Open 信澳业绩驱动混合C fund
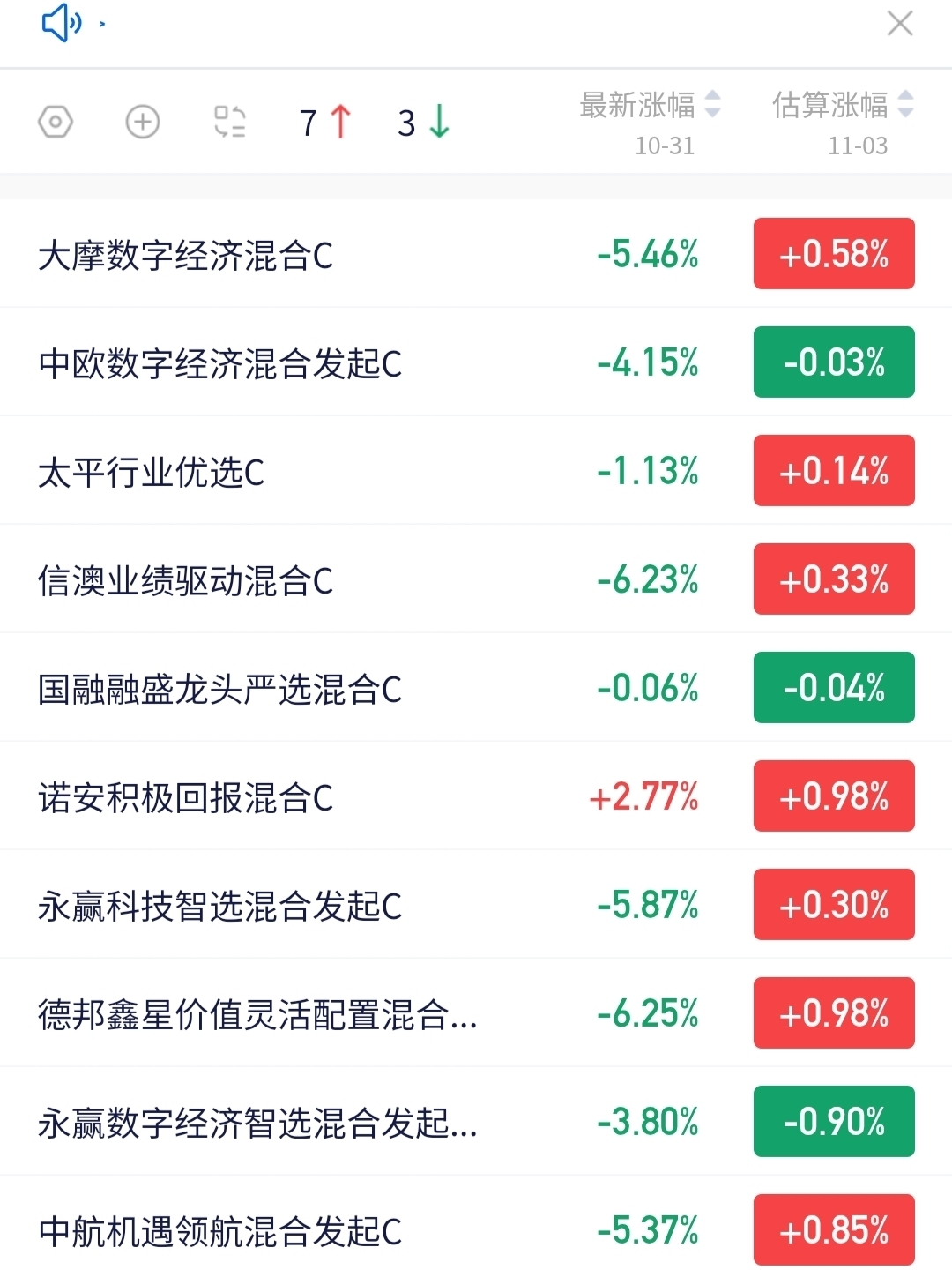This screenshot has height=1270, width=952. coord(476,579)
